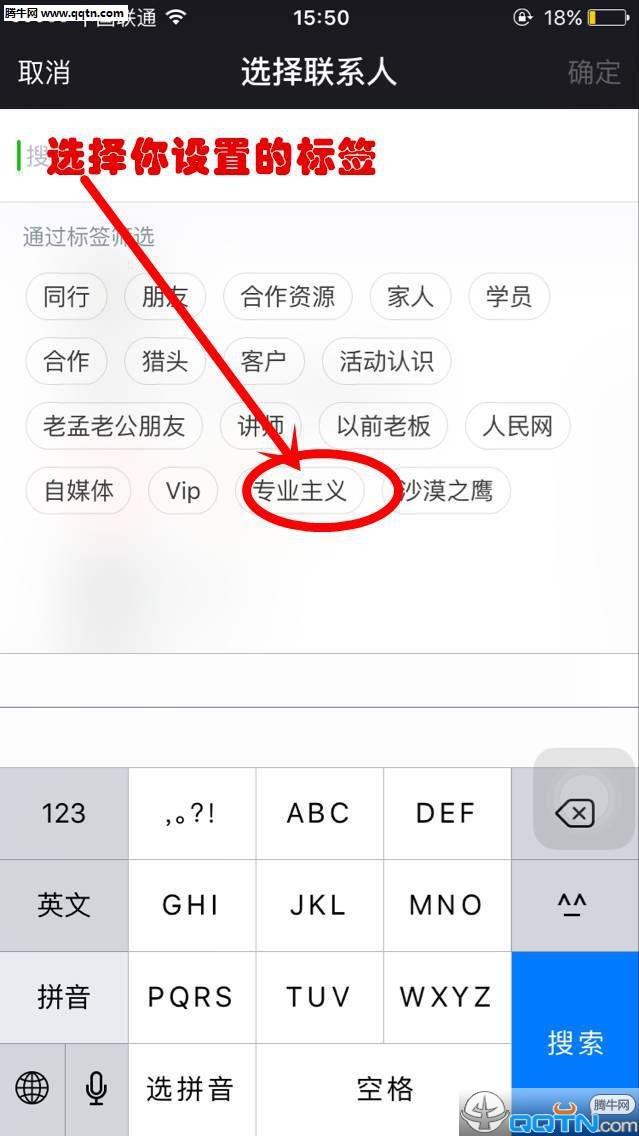
Task: Select the 客户 tag chip
Action: tap(263, 361)
